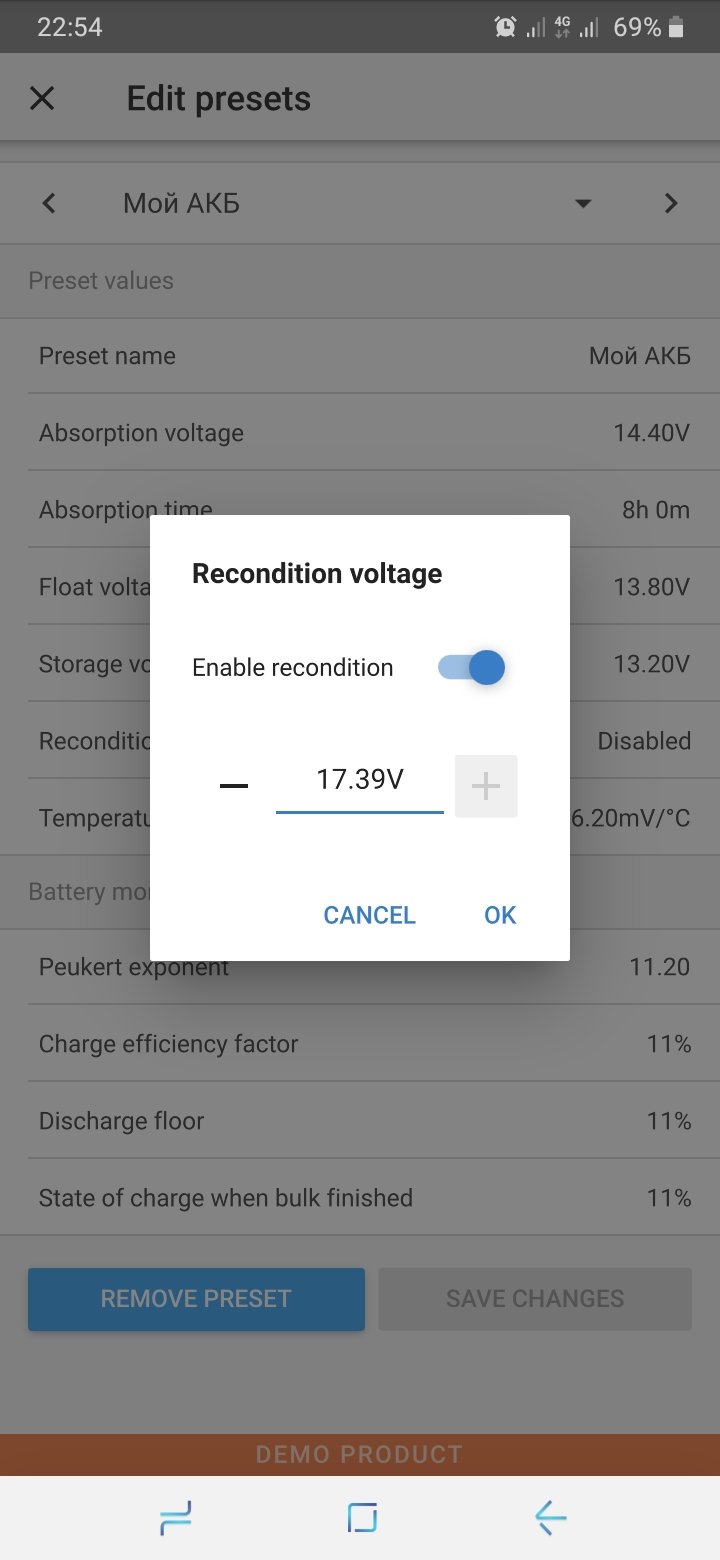Go back using the system navigation arrow

(x=551, y=1518)
